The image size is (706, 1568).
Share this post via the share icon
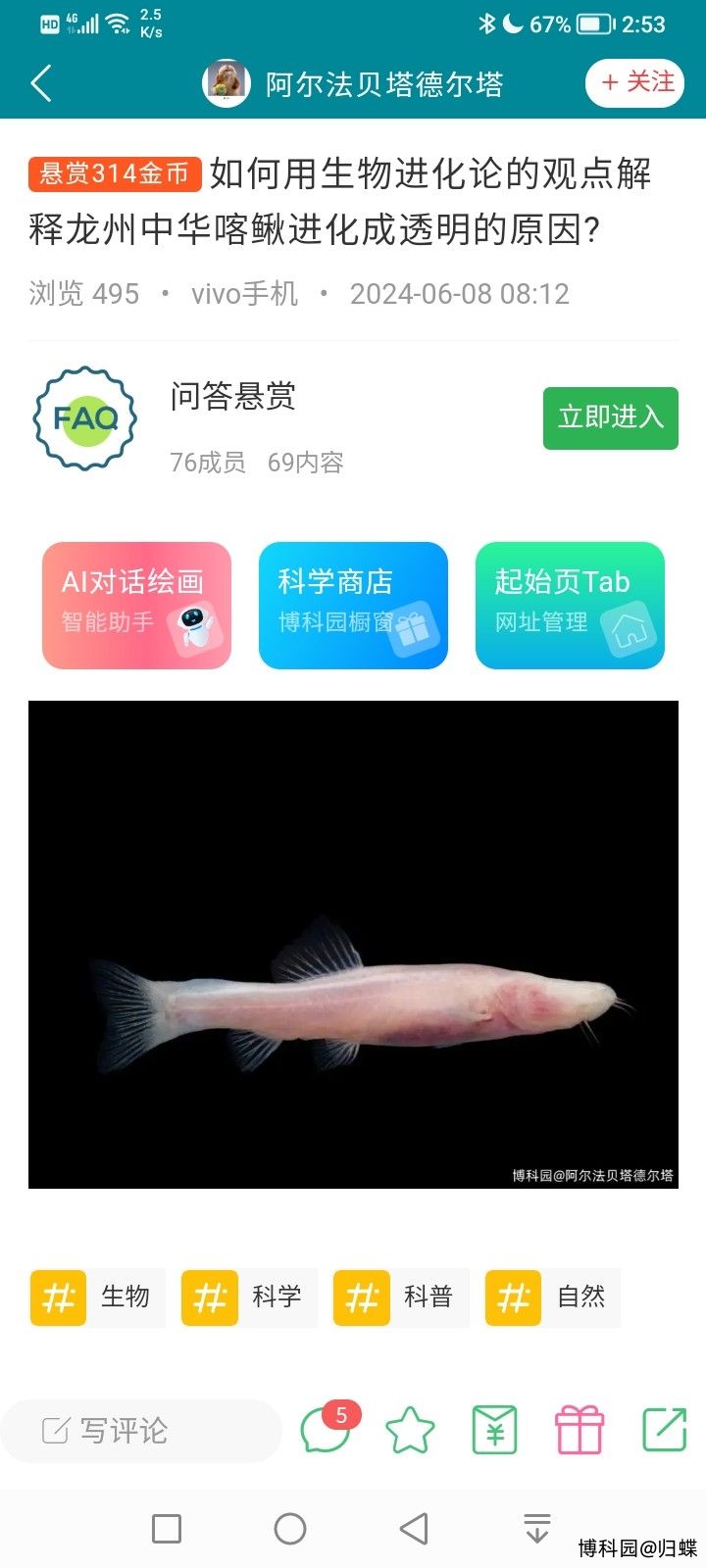coord(665,1430)
